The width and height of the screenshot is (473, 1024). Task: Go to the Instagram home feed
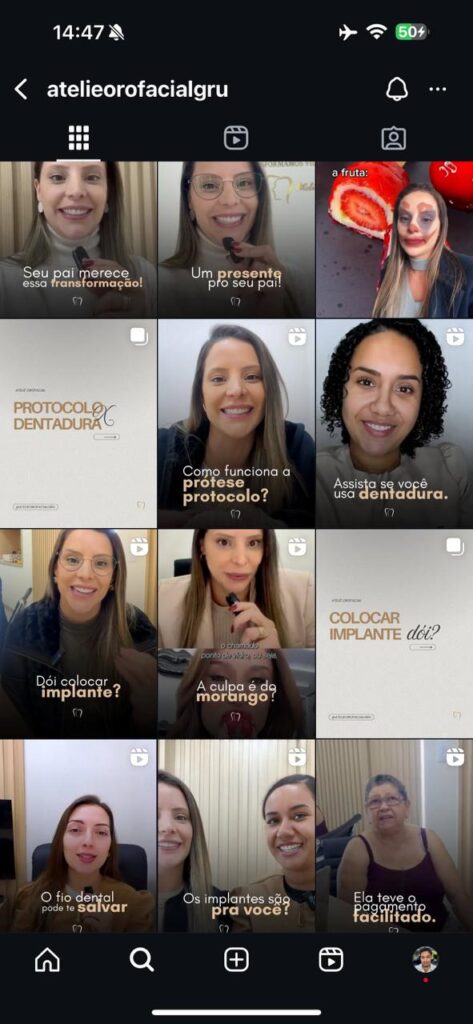click(47, 959)
